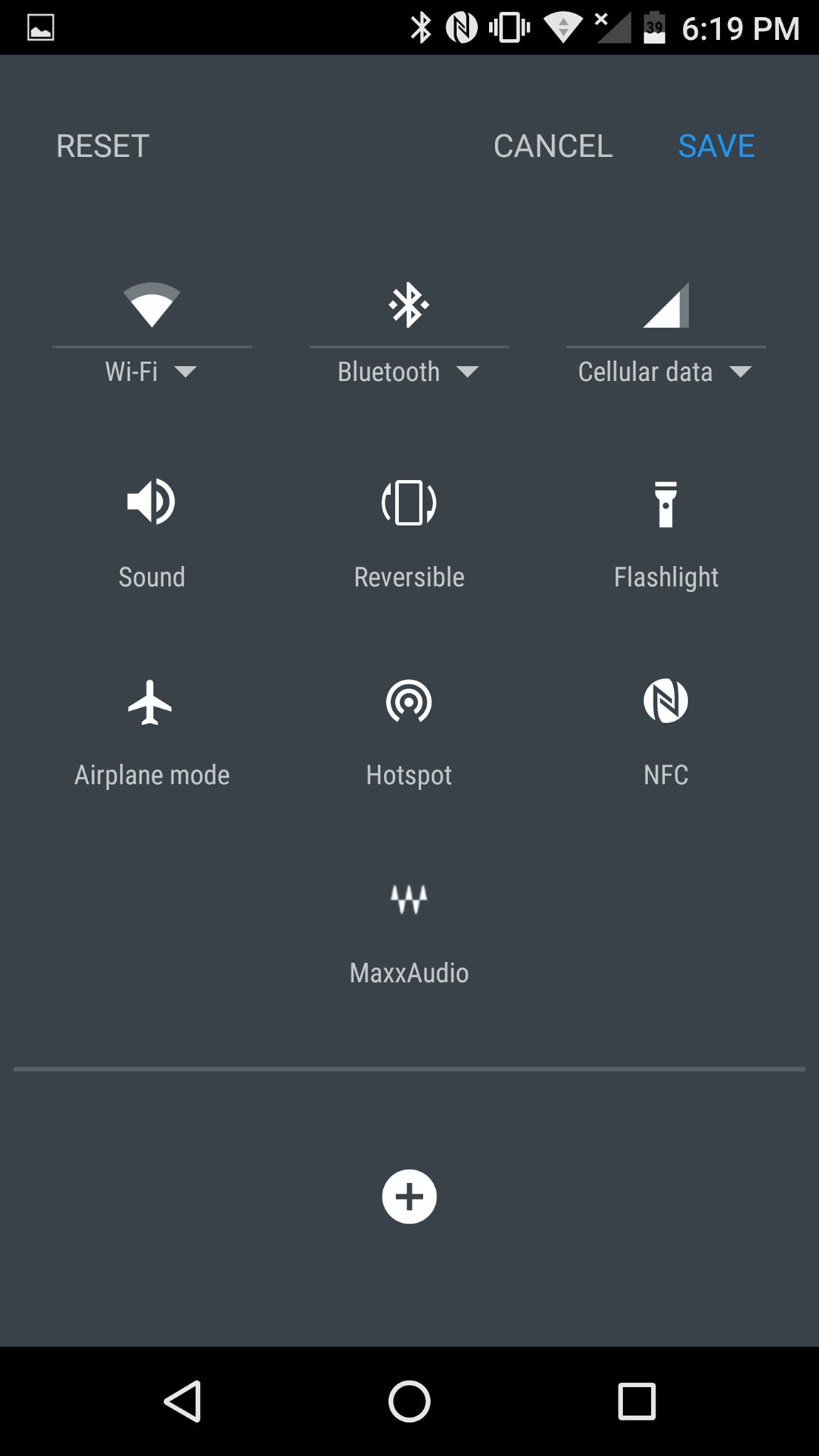Open recent apps from navigation bar
Screen dimensions: 819x1456
(x=636, y=1401)
